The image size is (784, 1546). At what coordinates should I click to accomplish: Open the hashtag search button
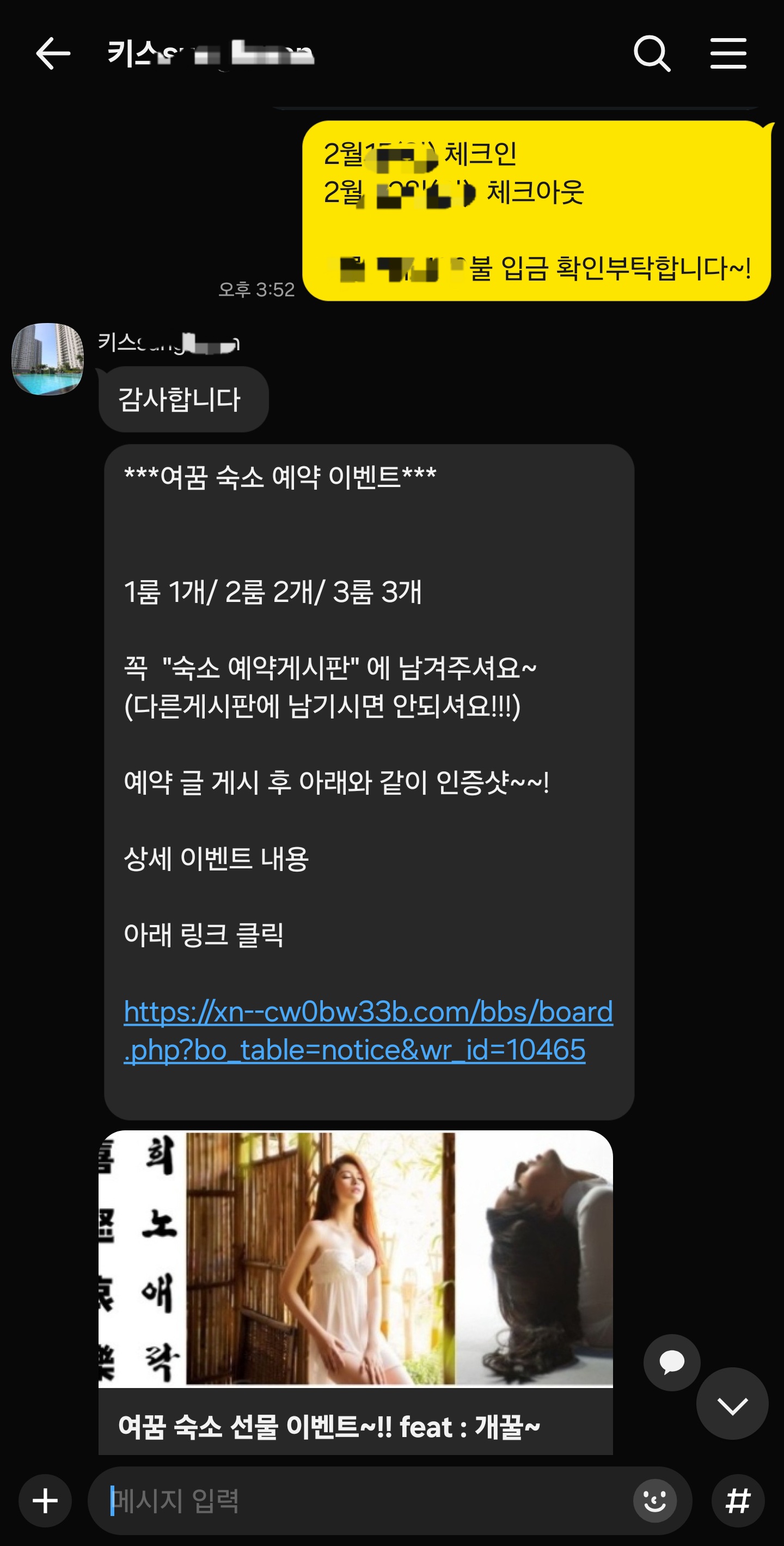coord(738,1501)
